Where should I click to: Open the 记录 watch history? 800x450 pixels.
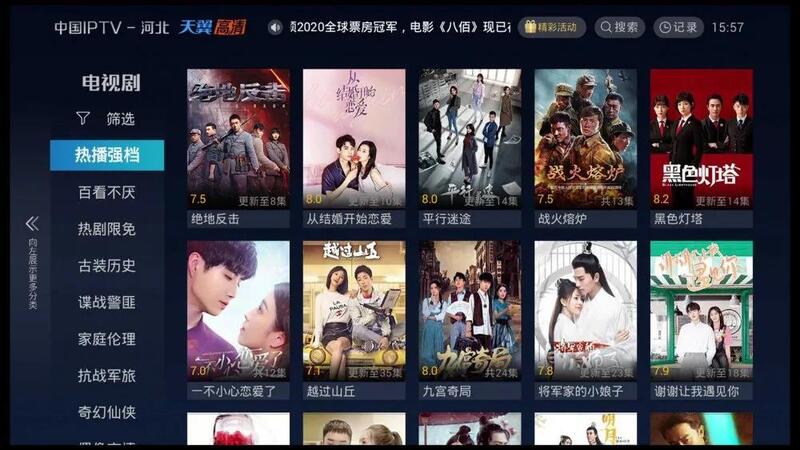pyautogui.click(x=677, y=27)
